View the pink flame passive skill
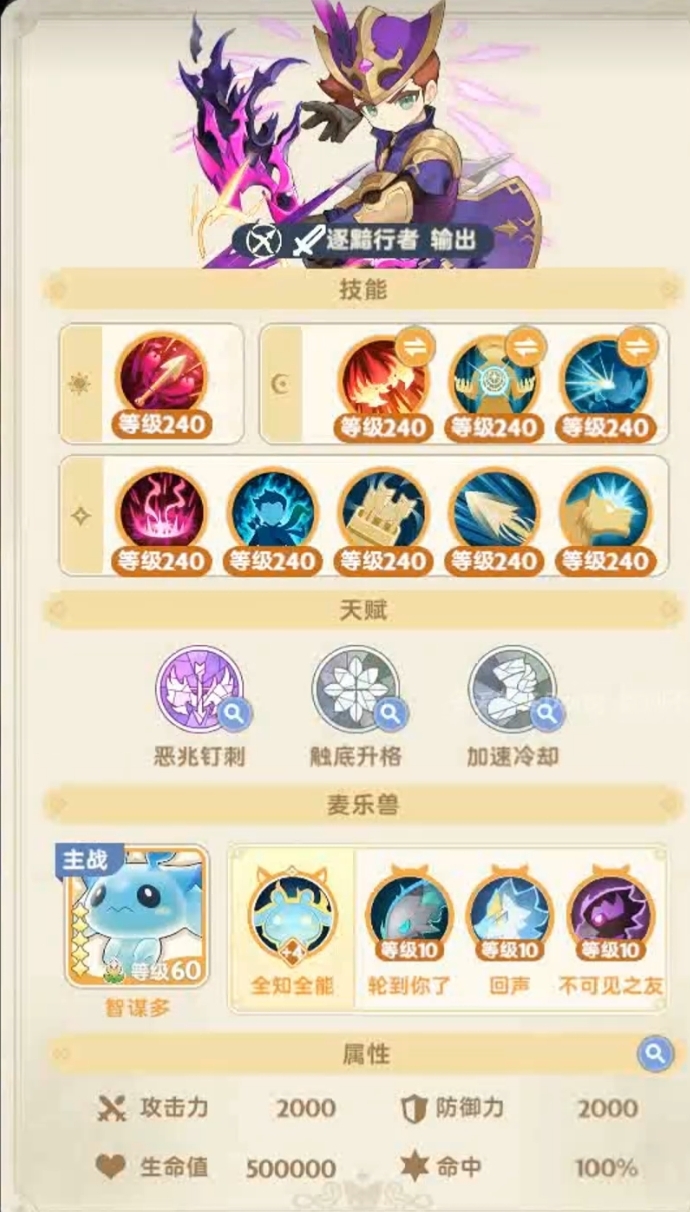This screenshot has height=1212, width=690. [x=161, y=511]
